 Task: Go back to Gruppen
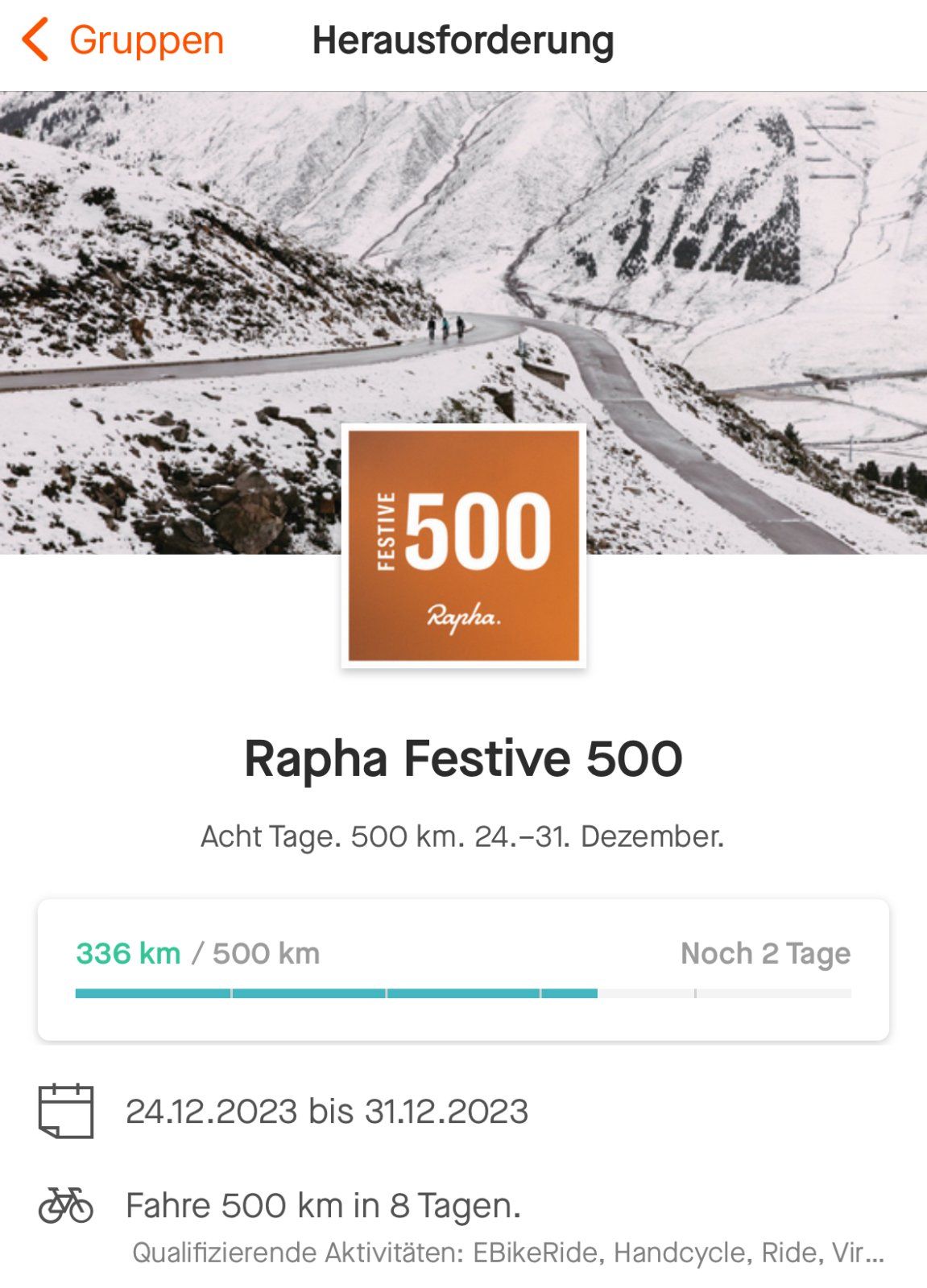click(123, 40)
